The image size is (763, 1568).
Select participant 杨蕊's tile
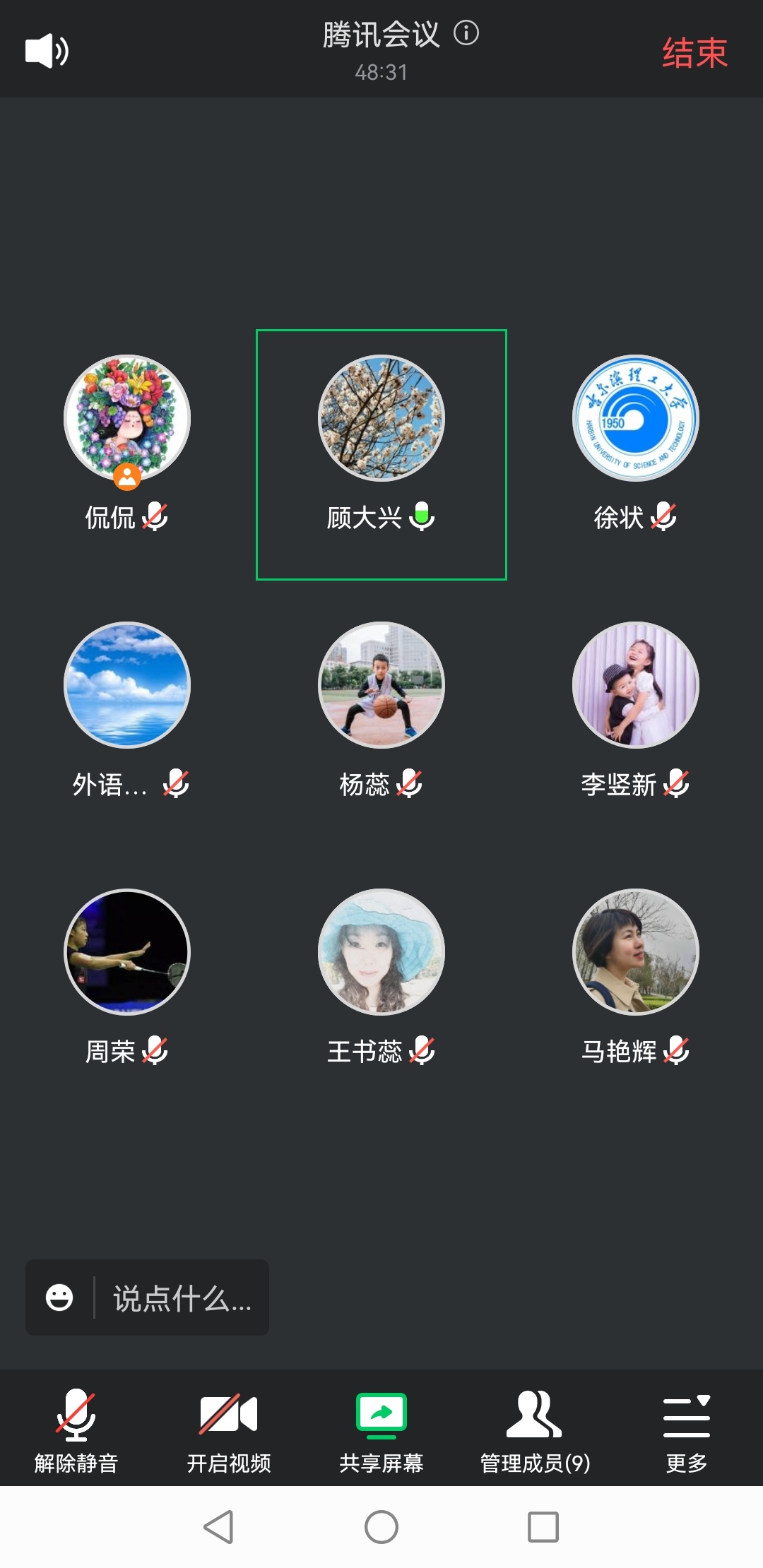point(381,685)
